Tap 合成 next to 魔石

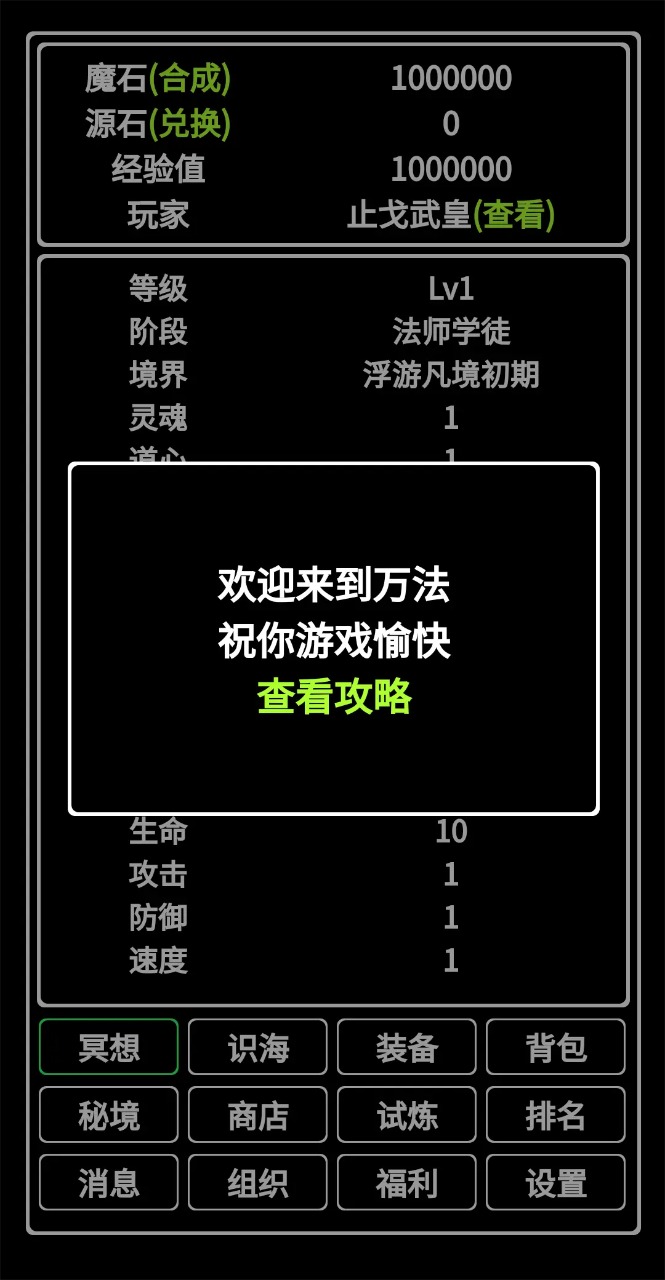point(190,78)
